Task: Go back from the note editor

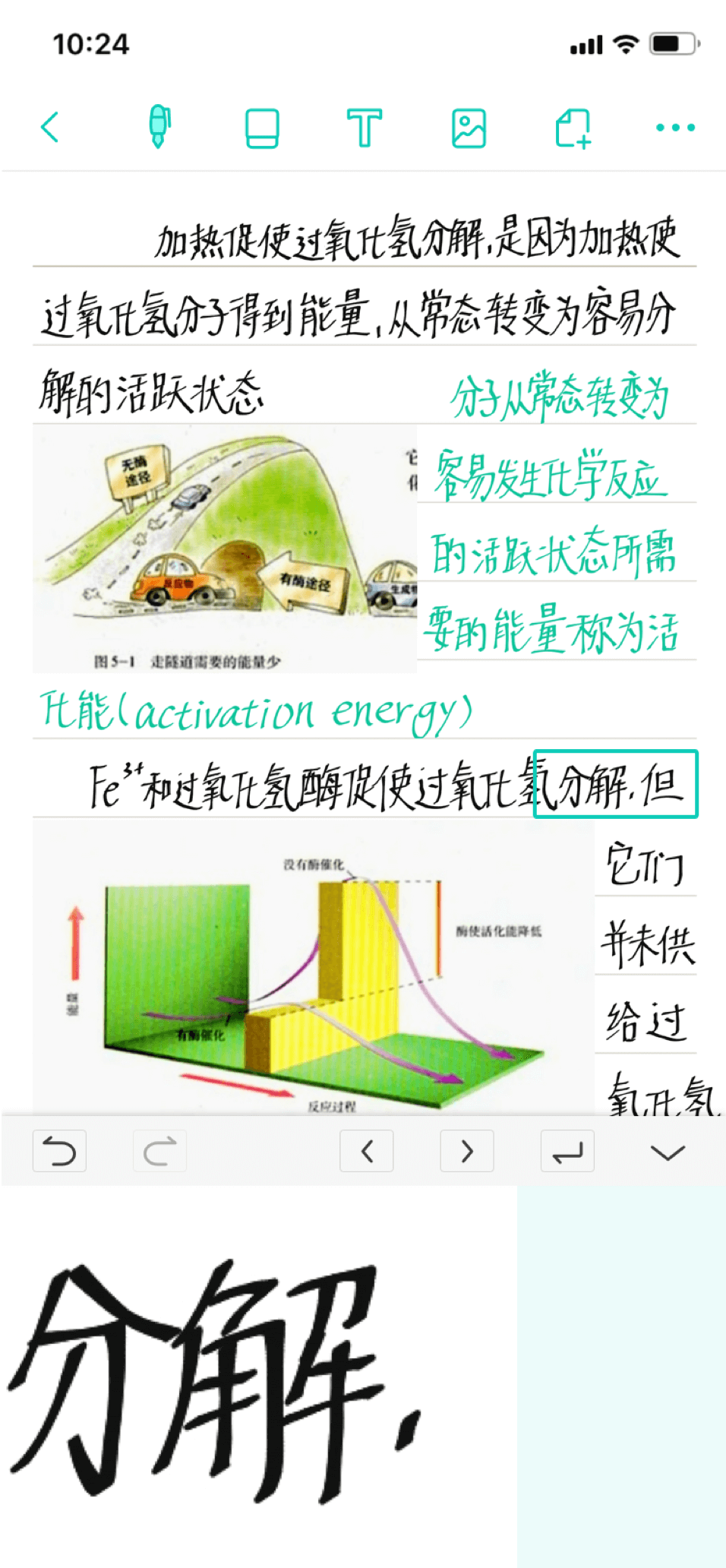Action: pos(50,127)
